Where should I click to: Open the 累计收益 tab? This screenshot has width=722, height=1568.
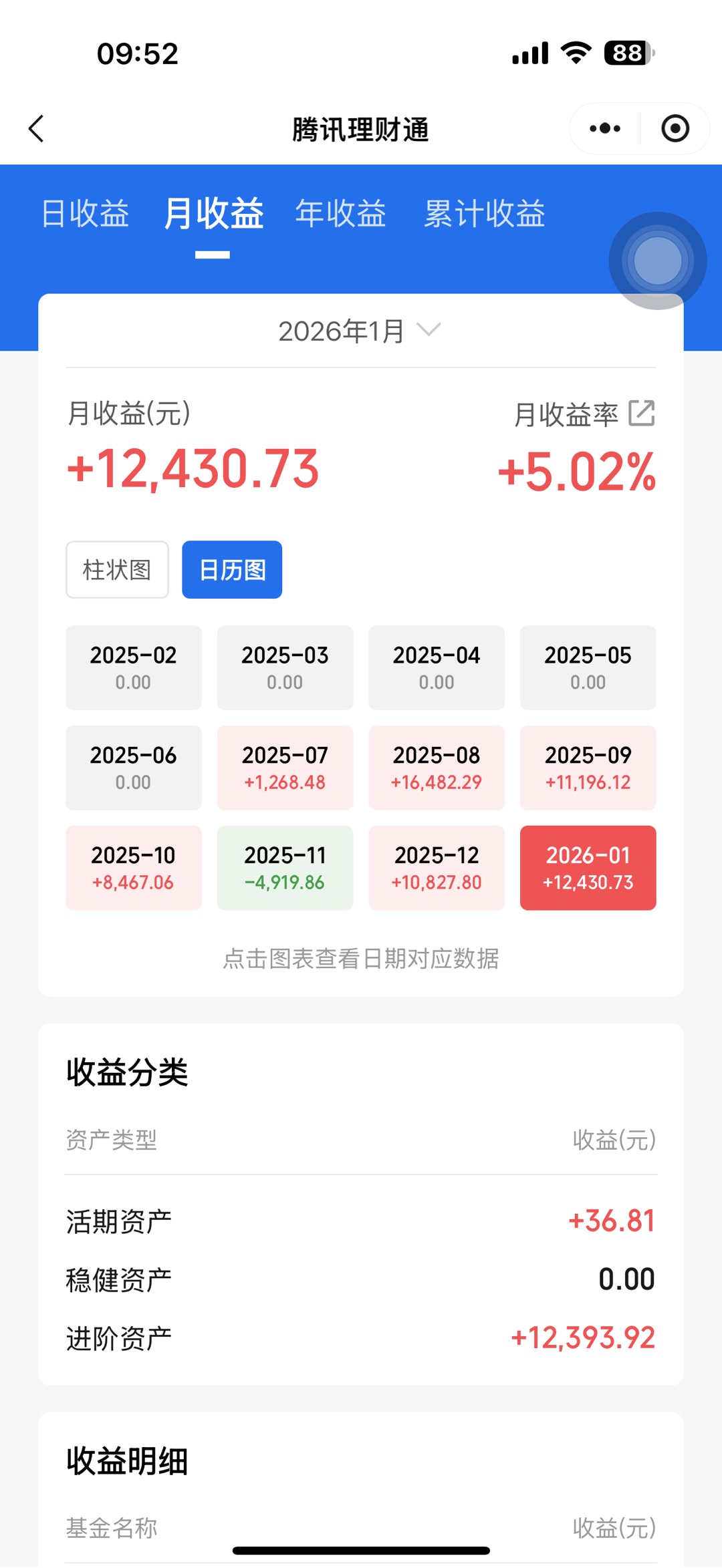[485, 214]
